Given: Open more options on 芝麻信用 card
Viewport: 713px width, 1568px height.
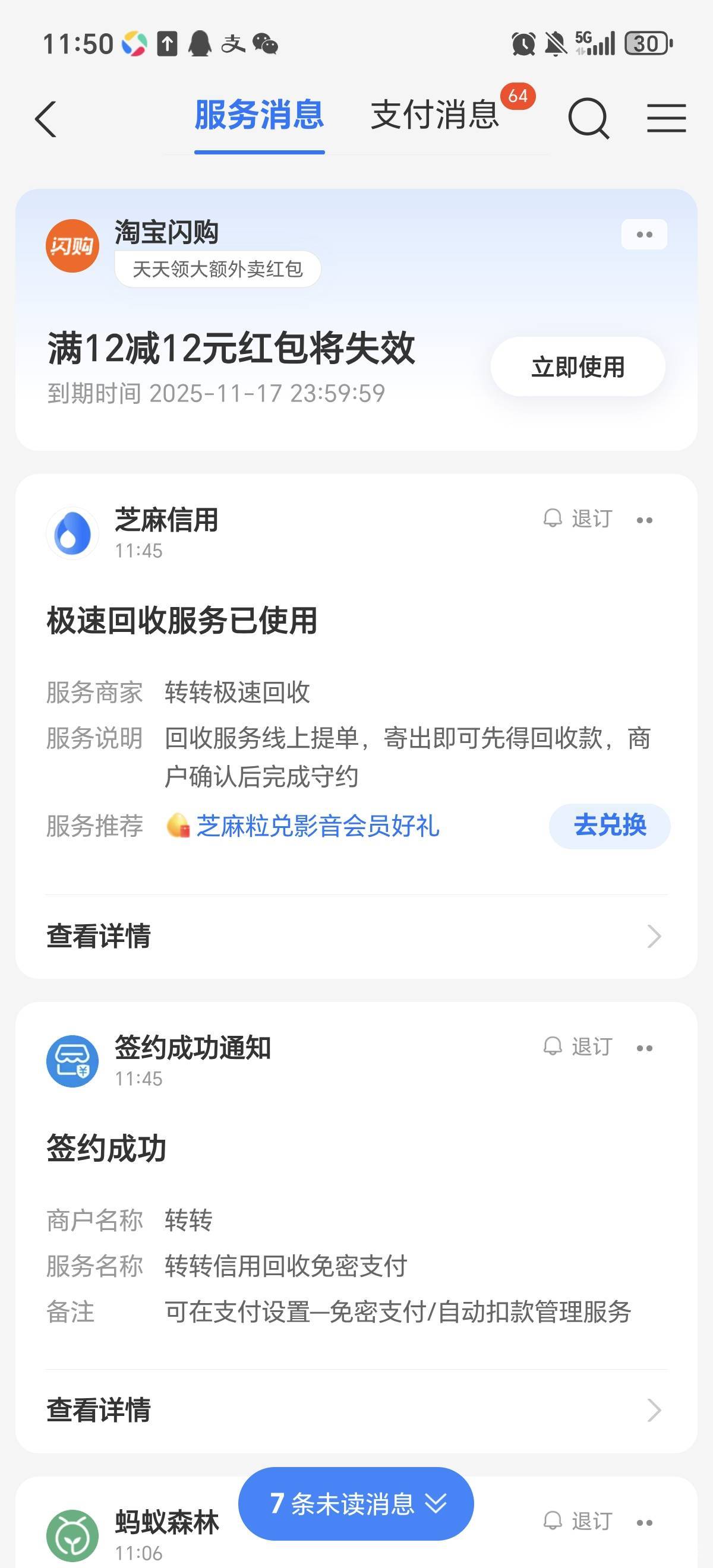Looking at the screenshot, I should [x=644, y=520].
